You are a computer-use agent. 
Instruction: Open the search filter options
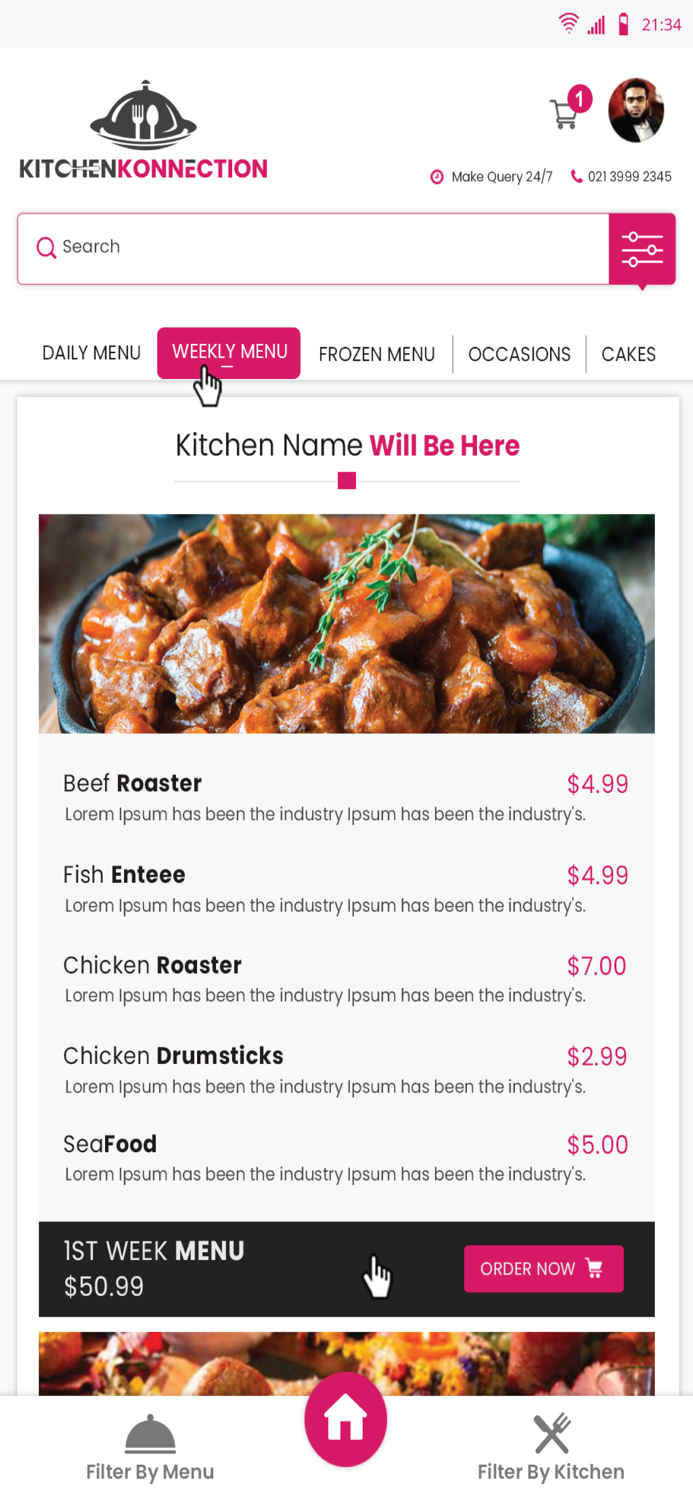coord(642,249)
